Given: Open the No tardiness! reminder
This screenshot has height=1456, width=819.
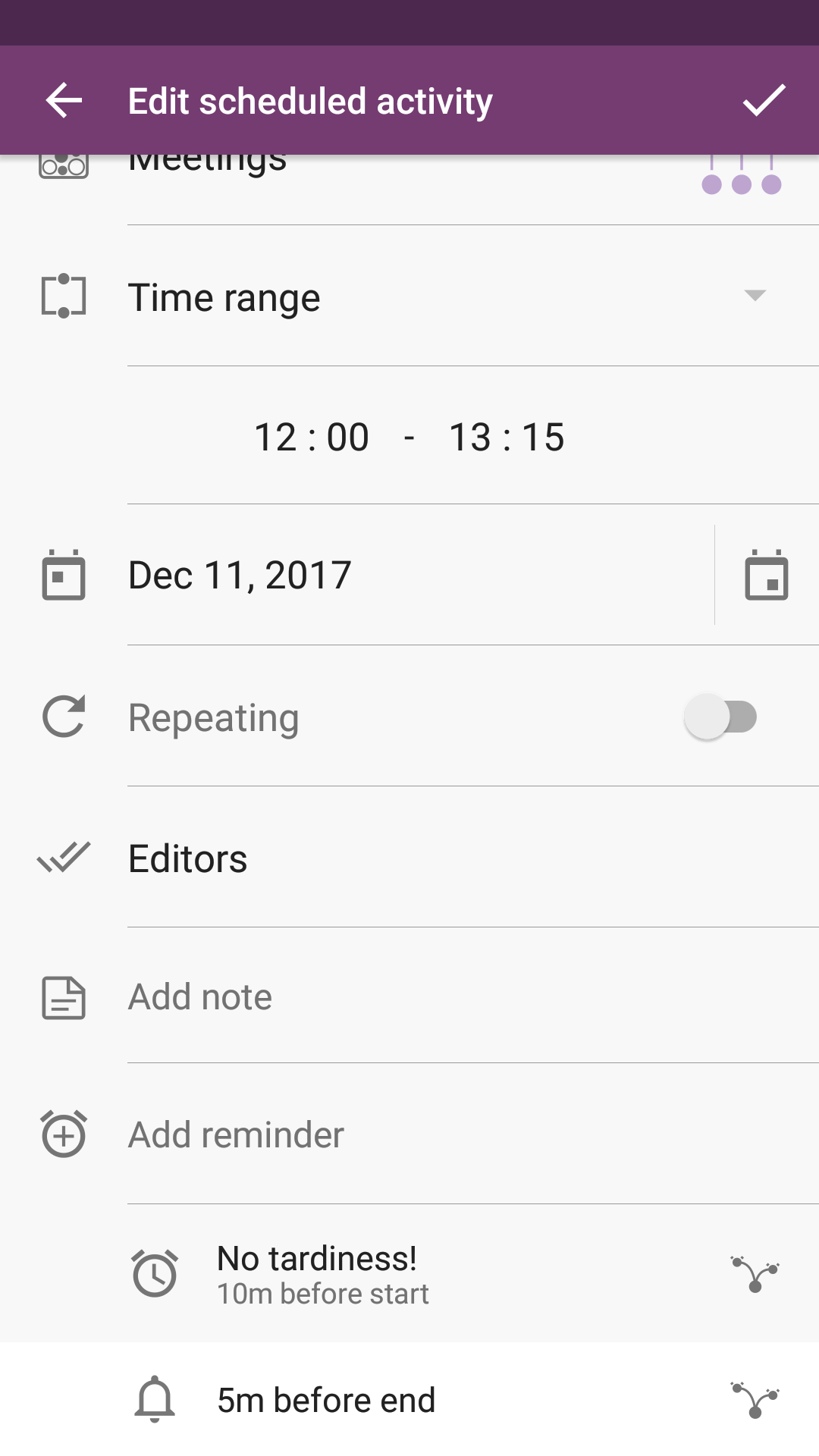Looking at the screenshot, I should 323,1274.
